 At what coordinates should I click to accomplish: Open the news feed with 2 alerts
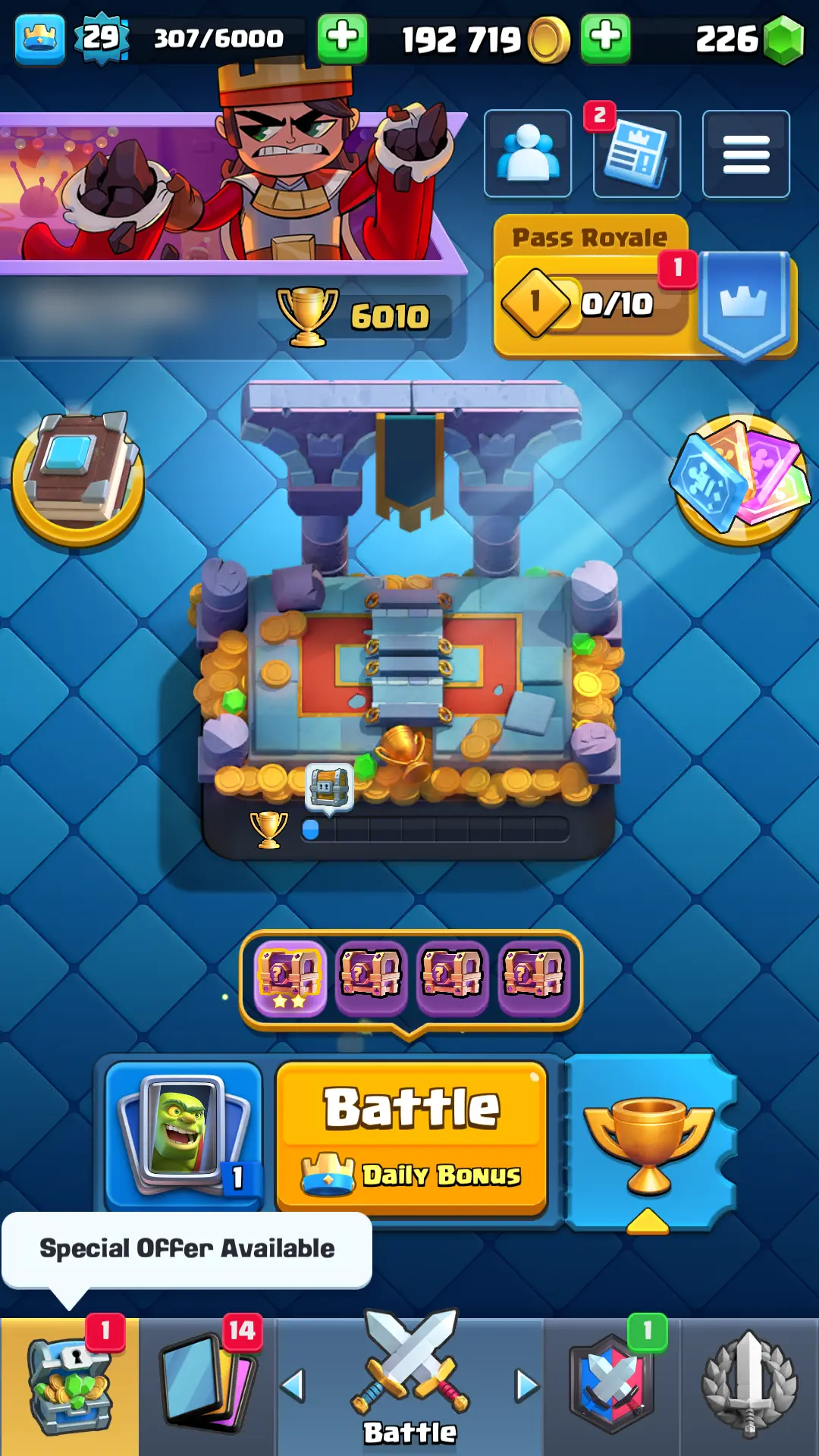[637, 154]
